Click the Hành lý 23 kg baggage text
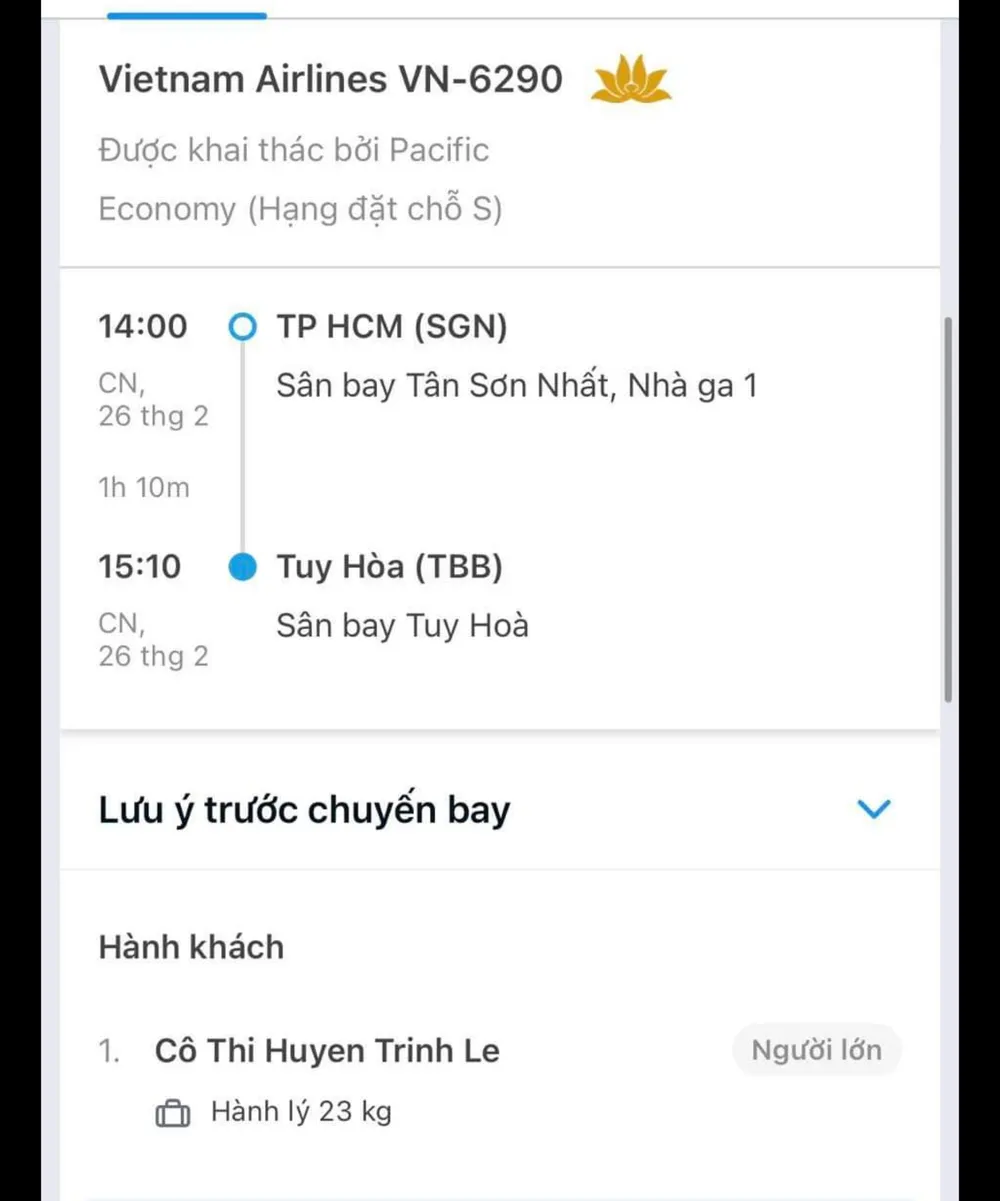1000x1201 pixels. coord(300,1111)
